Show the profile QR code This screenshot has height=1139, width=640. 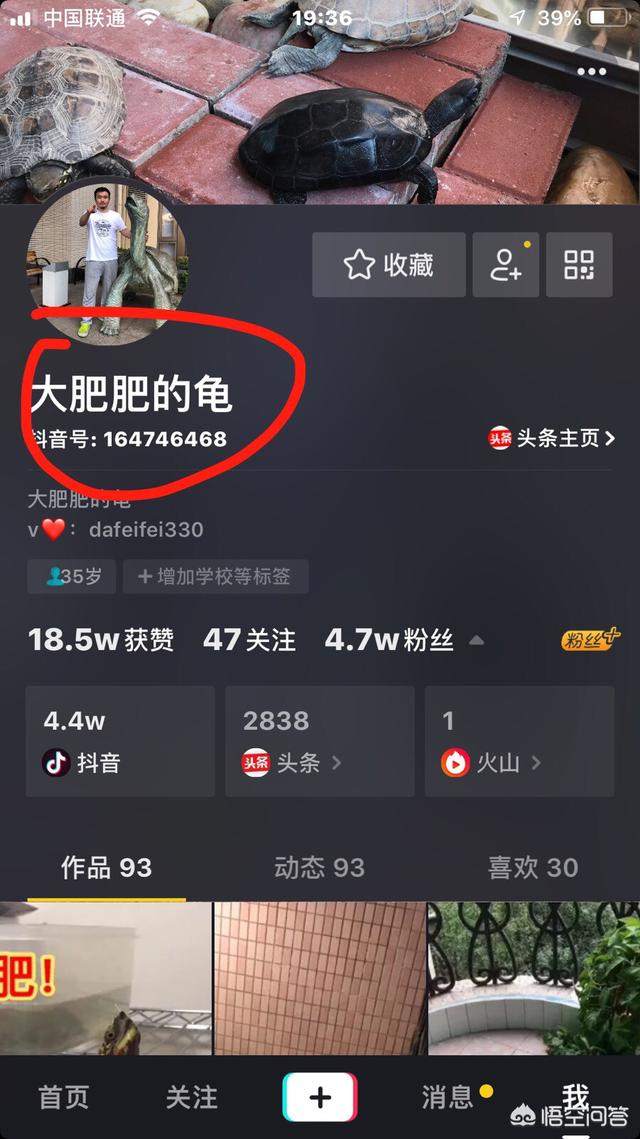tap(579, 265)
